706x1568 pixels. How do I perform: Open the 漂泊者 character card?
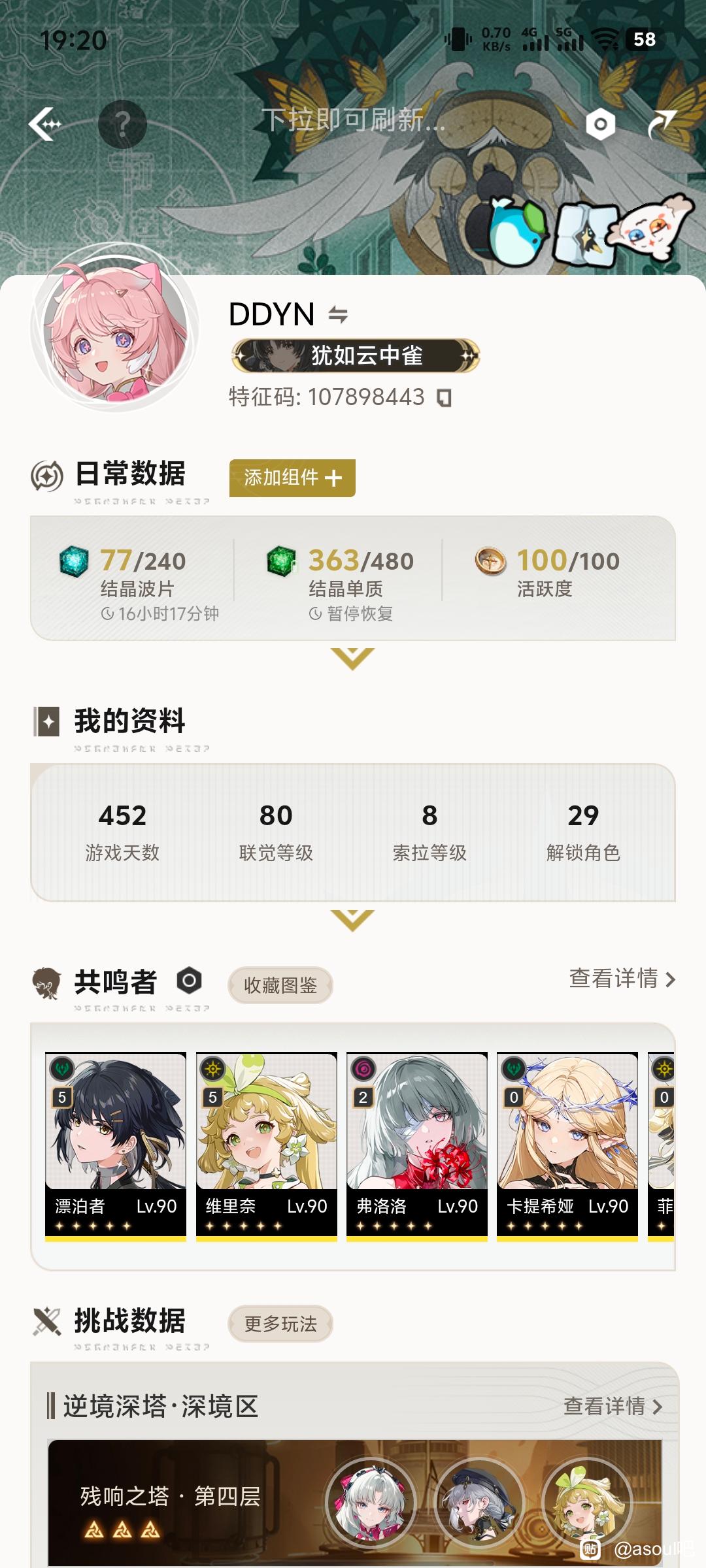point(116,1145)
